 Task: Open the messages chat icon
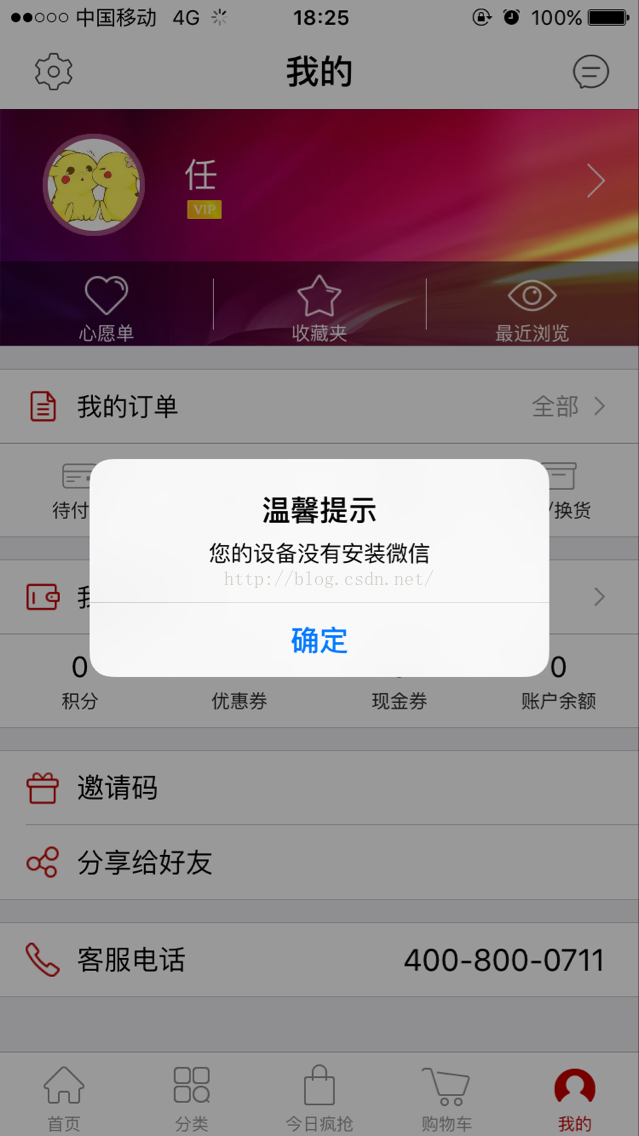[x=590, y=72]
